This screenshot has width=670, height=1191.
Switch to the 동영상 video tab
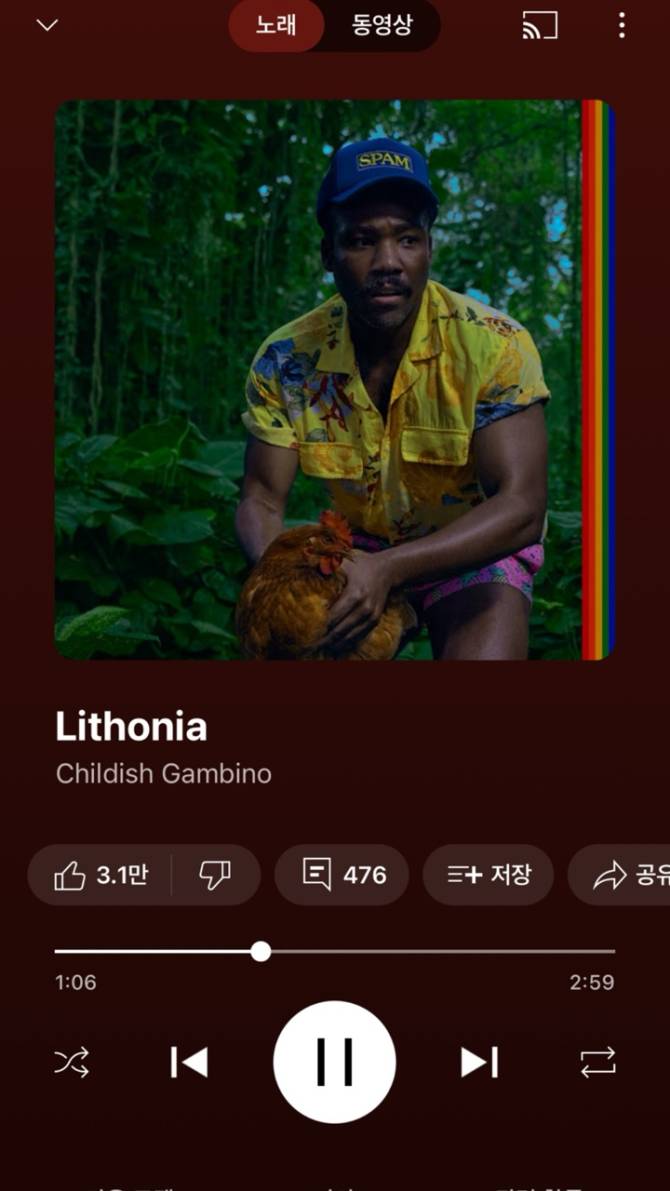(x=381, y=25)
